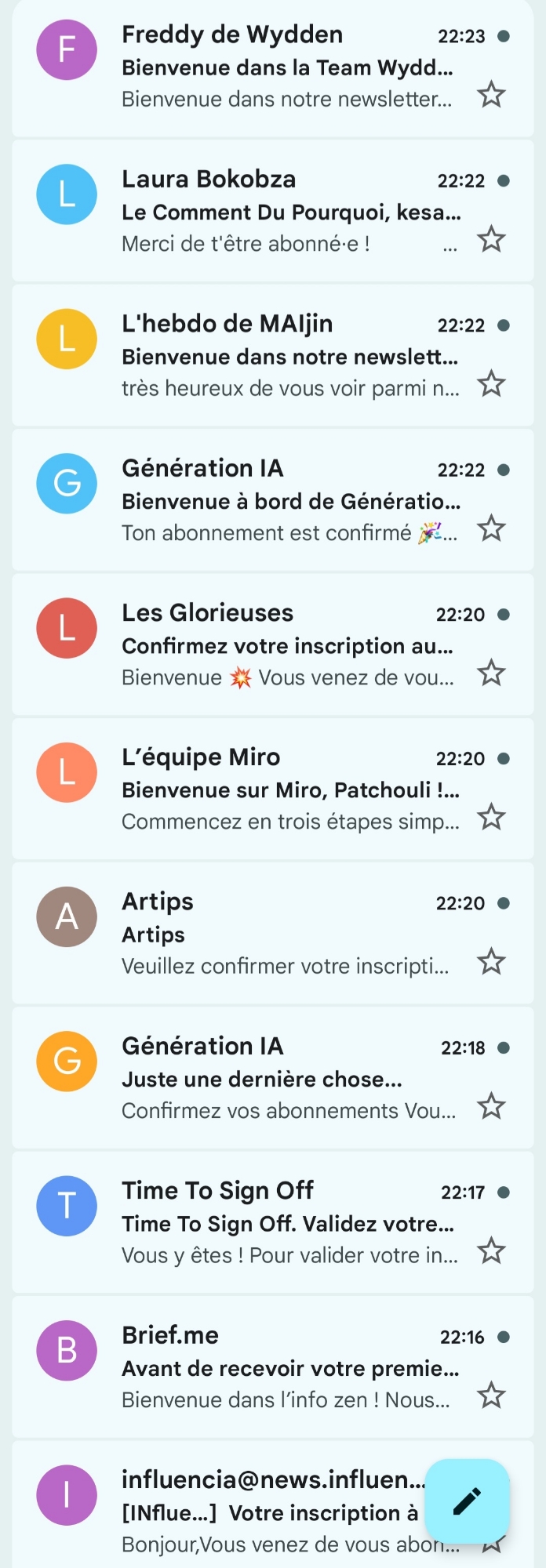
Task: Star the Artips email
Action: [491, 961]
